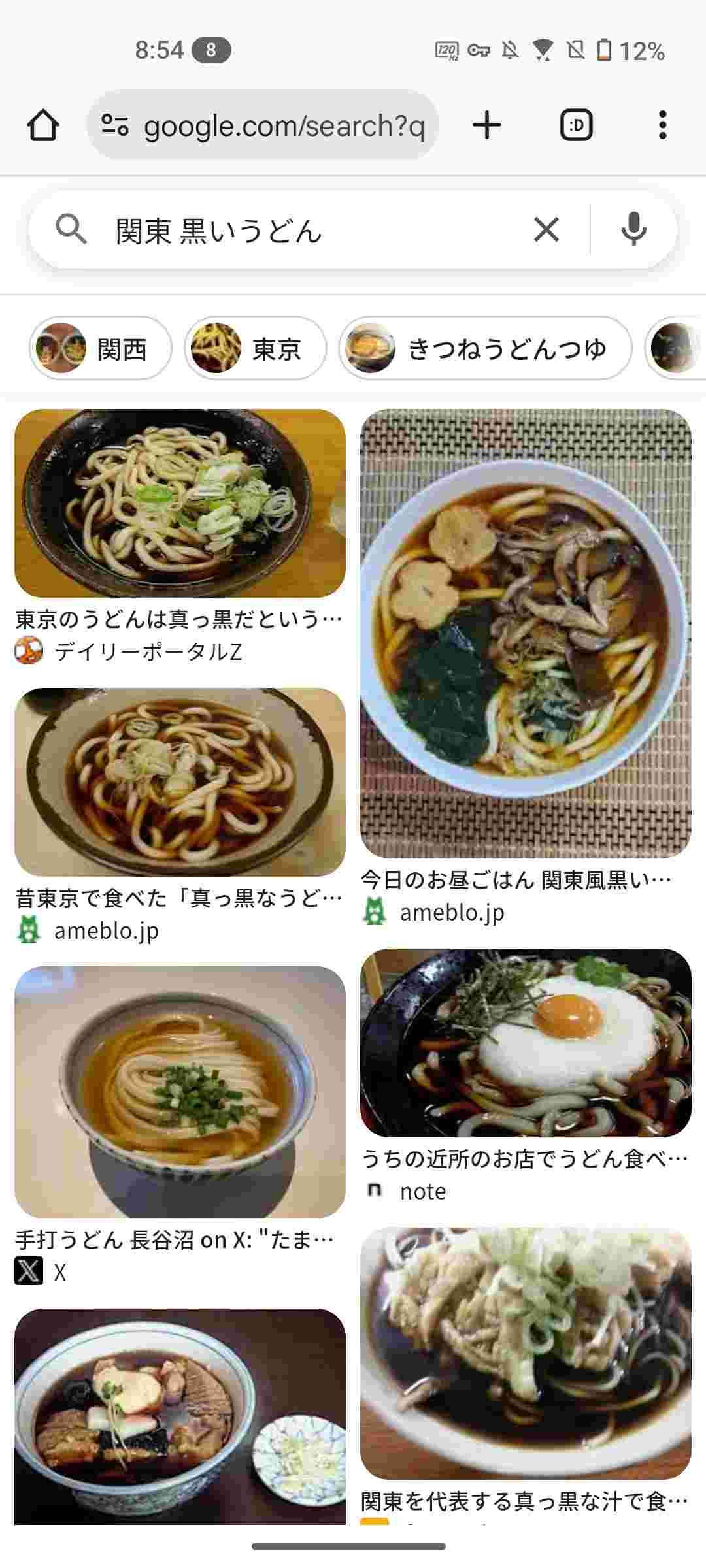Select the 関西 filter chip
Viewport: 706px width, 1568px height.
coord(100,348)
